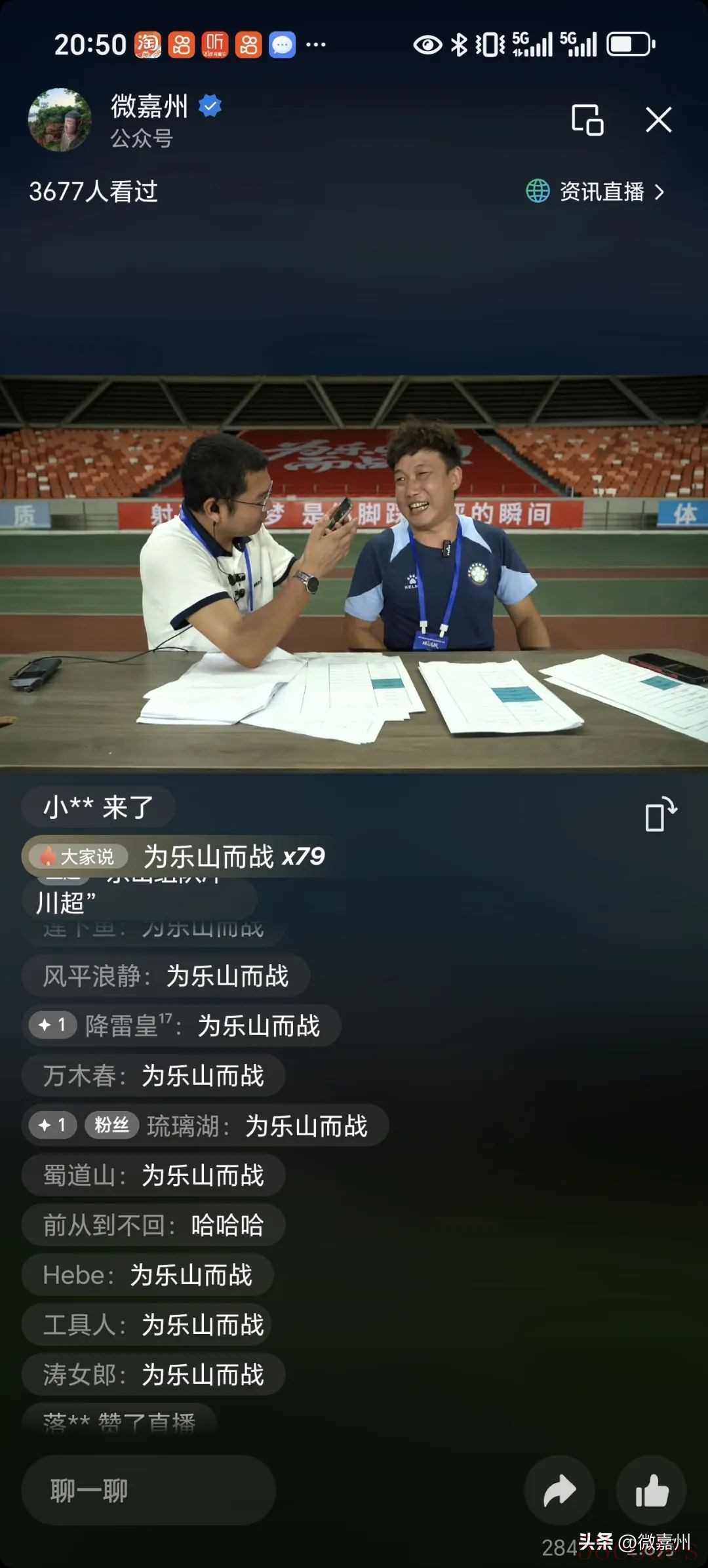Rotate video to landscape mode
Screen dimensions: 708x1568
pyautogui.click(x=660, y=814)
